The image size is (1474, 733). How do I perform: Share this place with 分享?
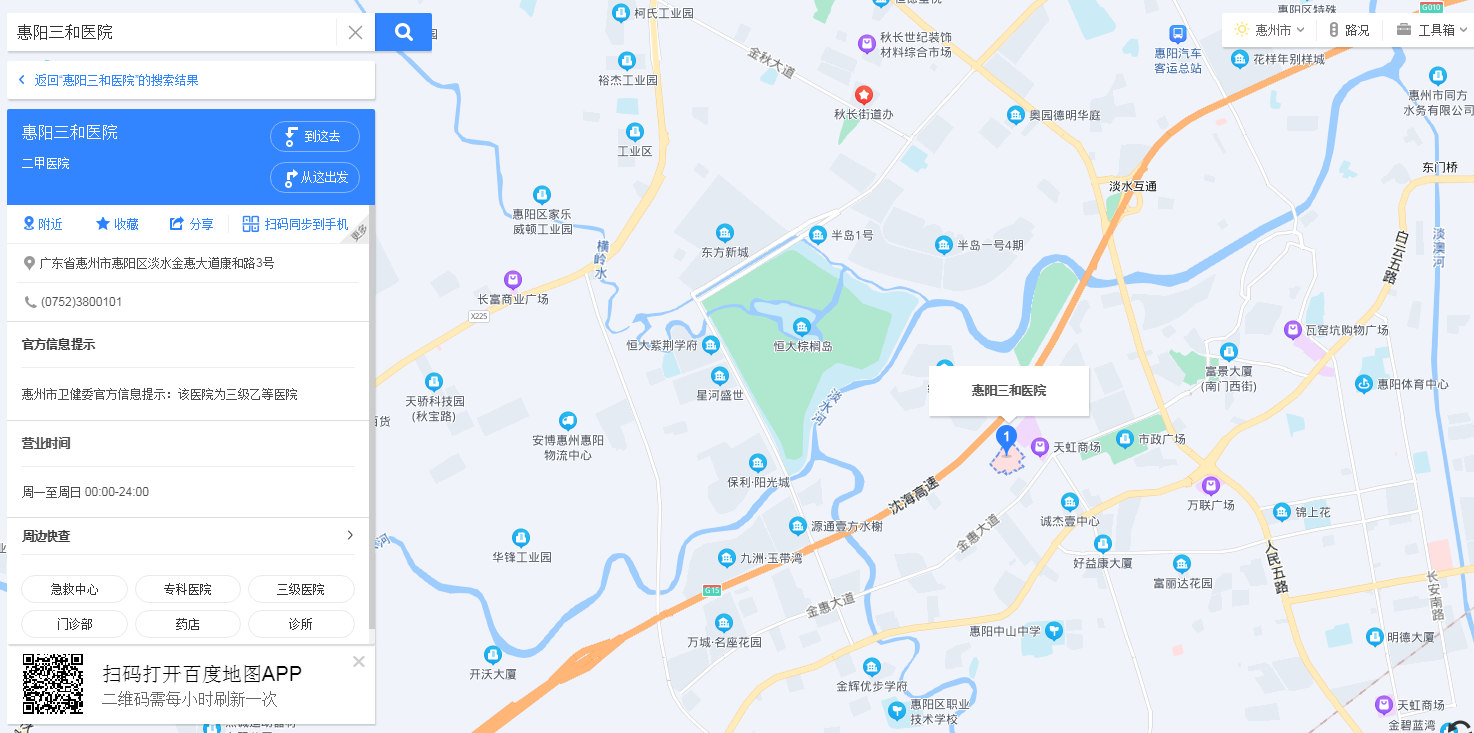[191, 224]
